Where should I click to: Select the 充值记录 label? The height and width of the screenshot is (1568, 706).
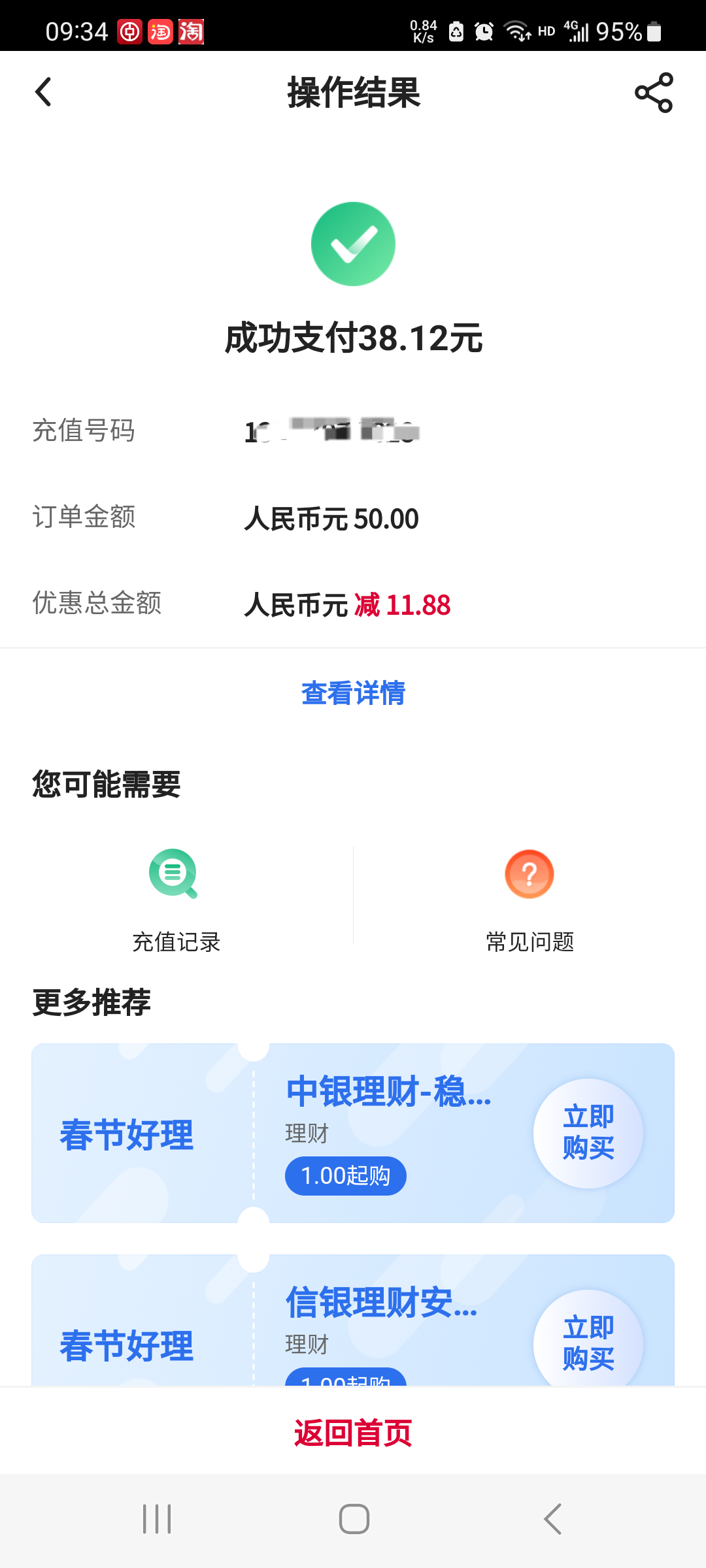pos(176,942)
